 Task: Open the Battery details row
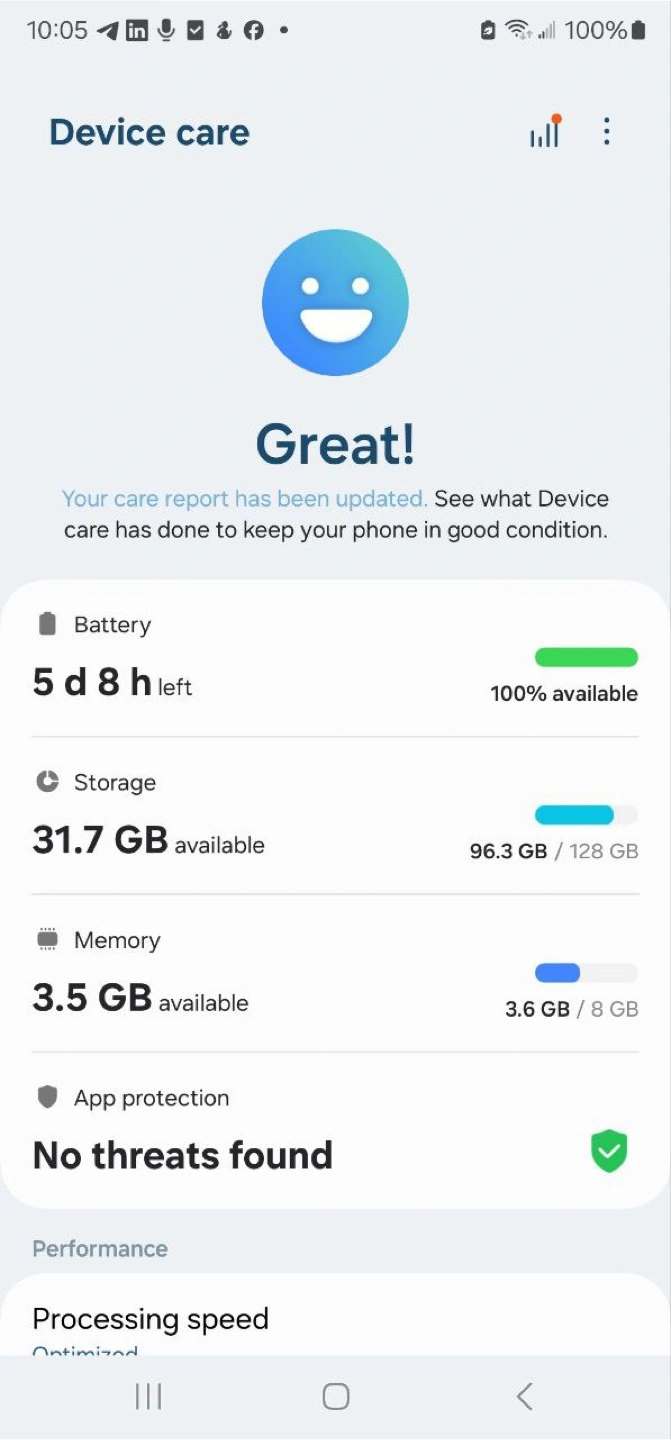point(335,660)
